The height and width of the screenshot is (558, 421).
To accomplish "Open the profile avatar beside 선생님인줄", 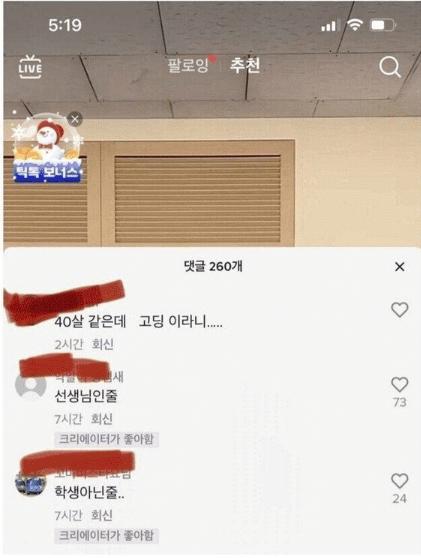I will pyautogui.click(x=31, y=385).
